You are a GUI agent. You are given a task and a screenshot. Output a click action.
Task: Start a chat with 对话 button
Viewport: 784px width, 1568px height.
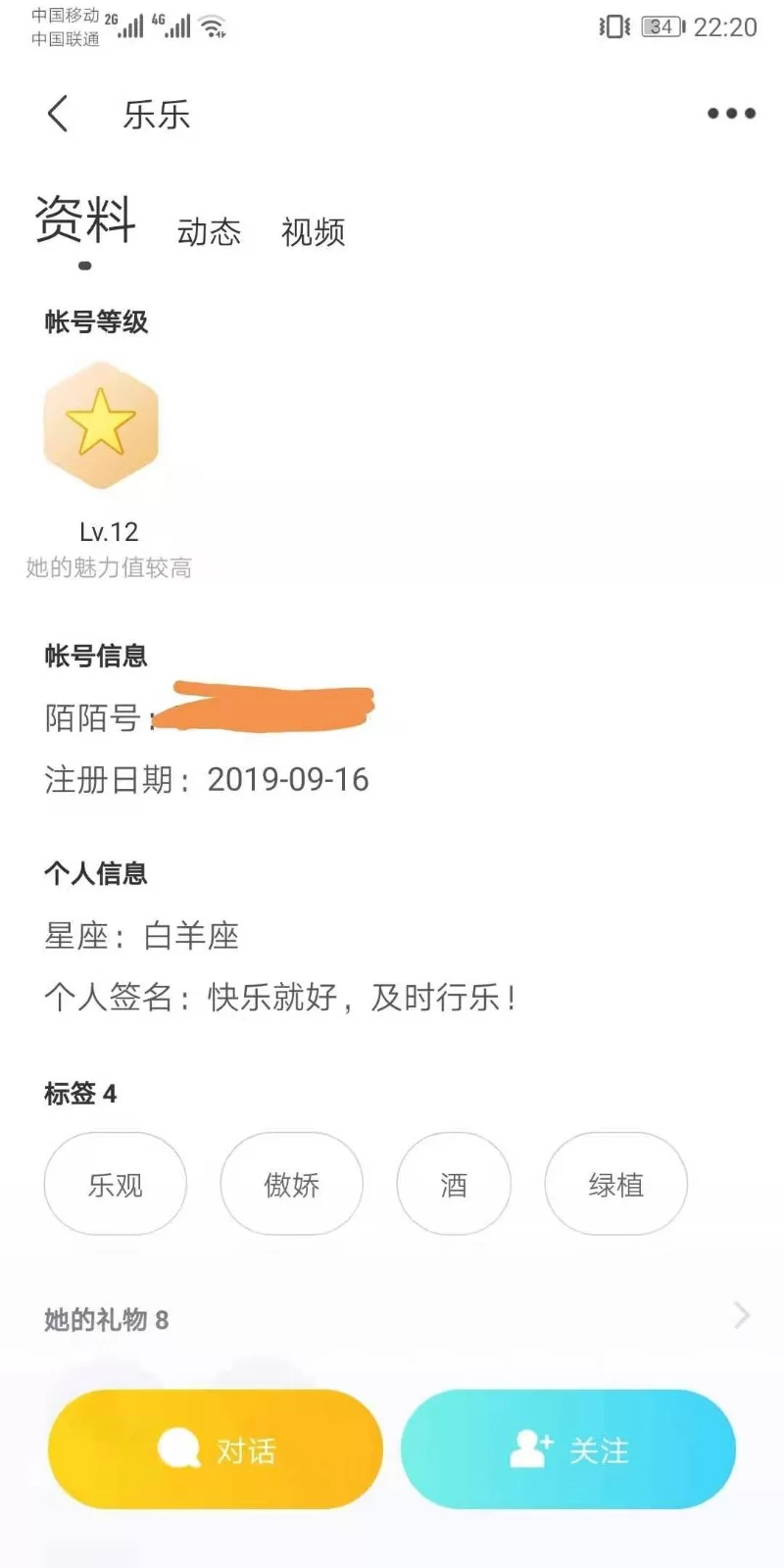pyautogui.click(x=216, y=1449)
